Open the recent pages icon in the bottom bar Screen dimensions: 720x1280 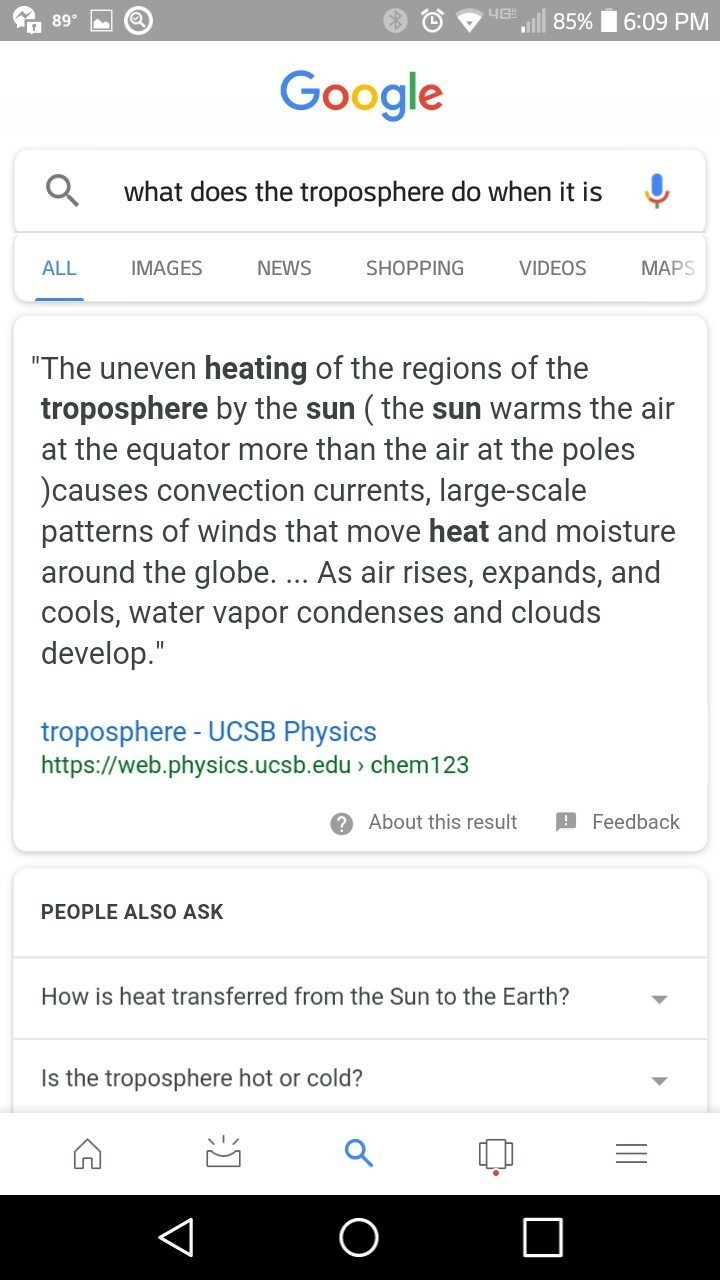(x=495, y=1155)
